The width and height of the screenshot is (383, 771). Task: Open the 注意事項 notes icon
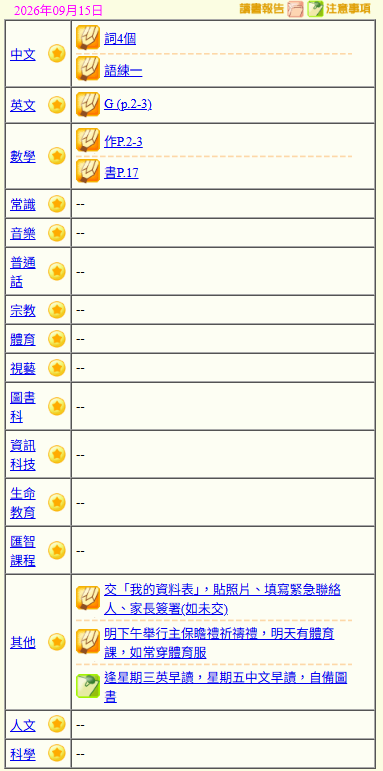[x=315, y=9]
